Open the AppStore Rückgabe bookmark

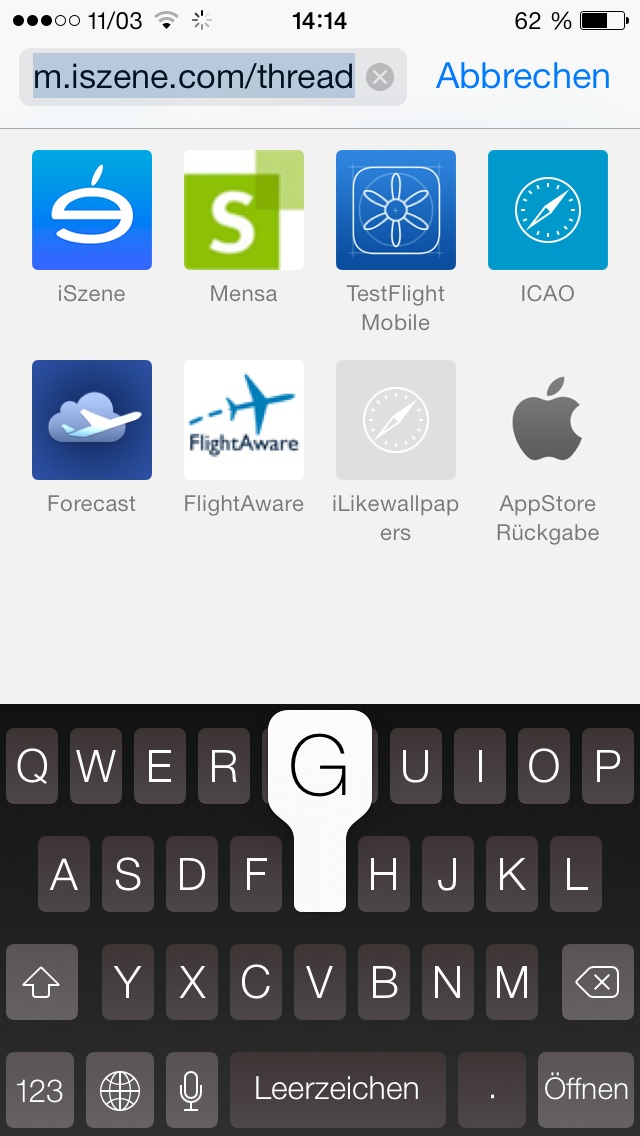[x=548, y=420]
